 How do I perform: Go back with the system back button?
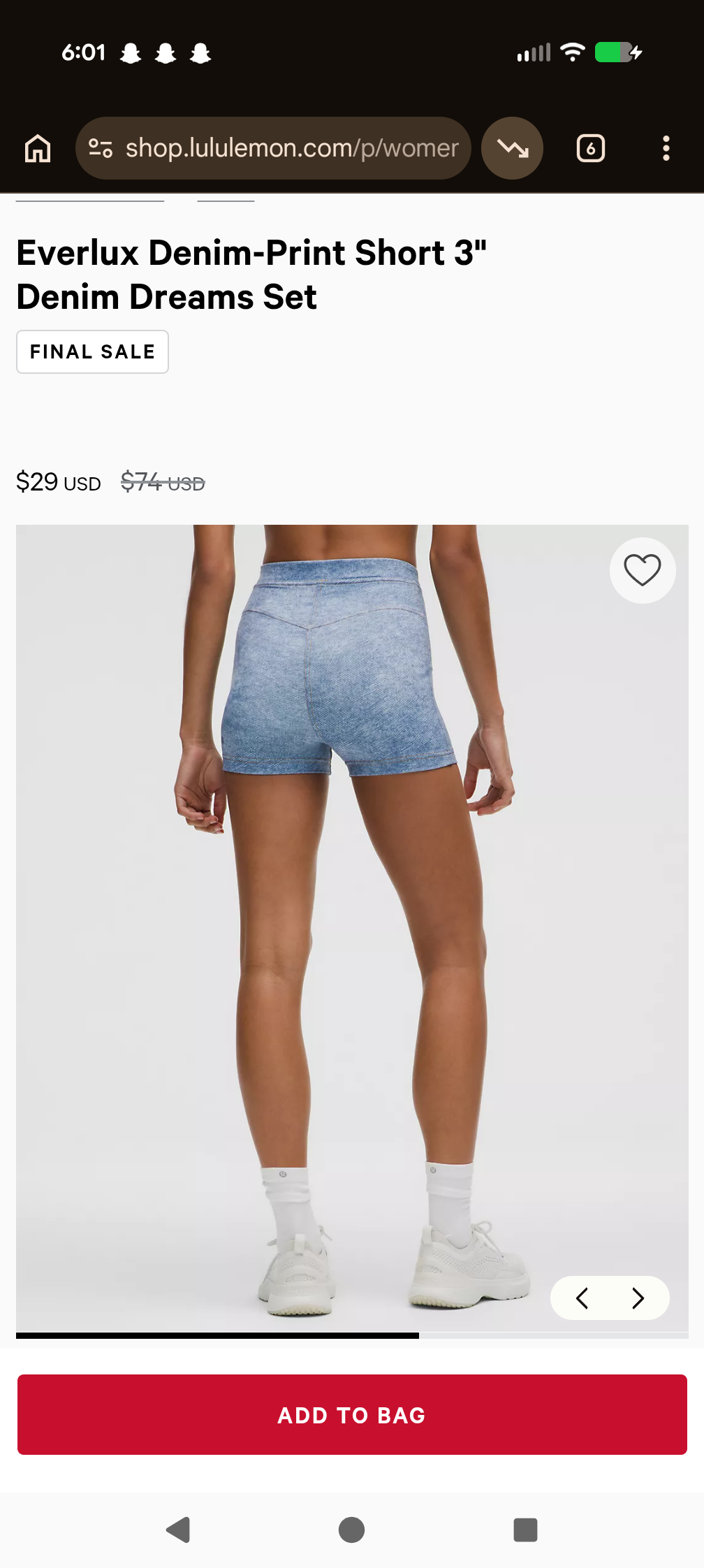click(x=179, y=1530)
